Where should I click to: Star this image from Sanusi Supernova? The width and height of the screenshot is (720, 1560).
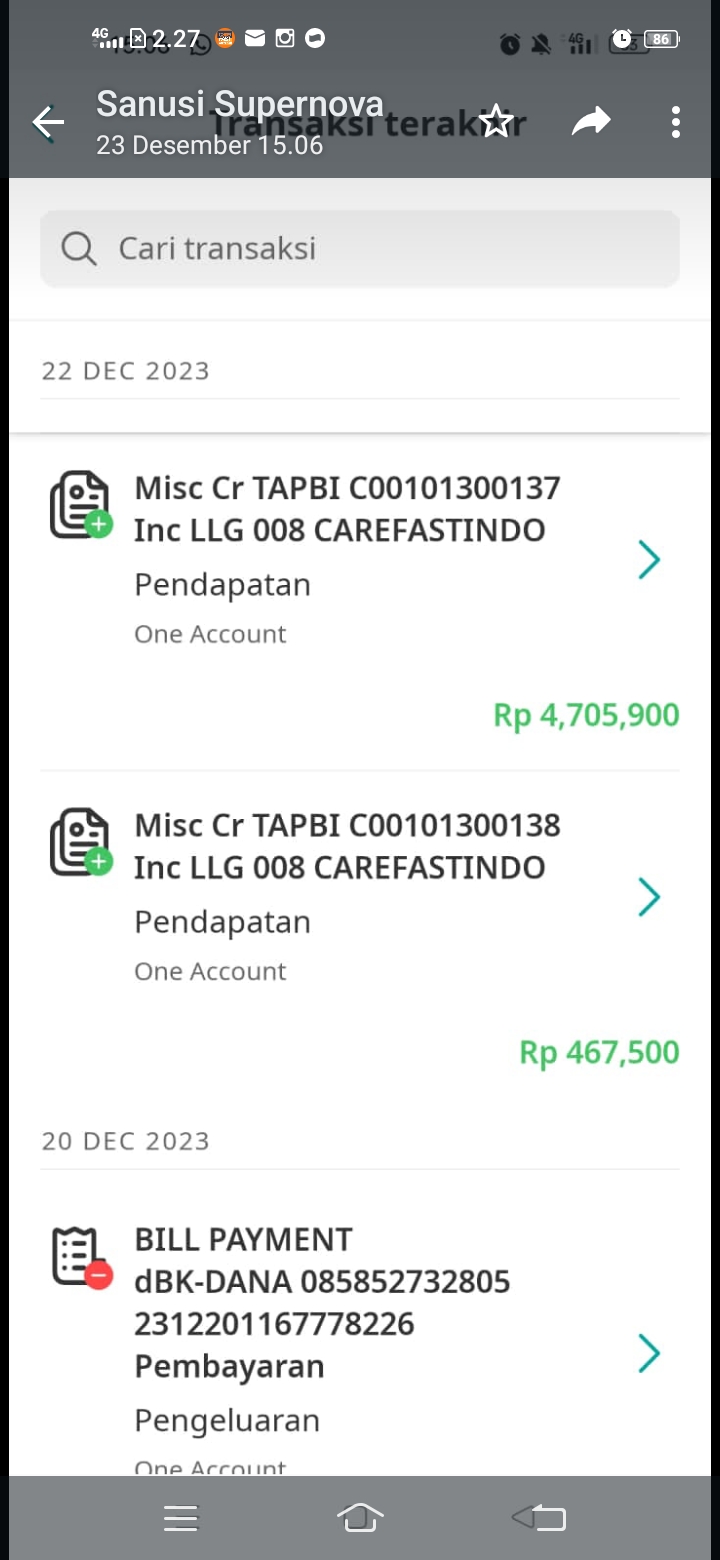496,123
